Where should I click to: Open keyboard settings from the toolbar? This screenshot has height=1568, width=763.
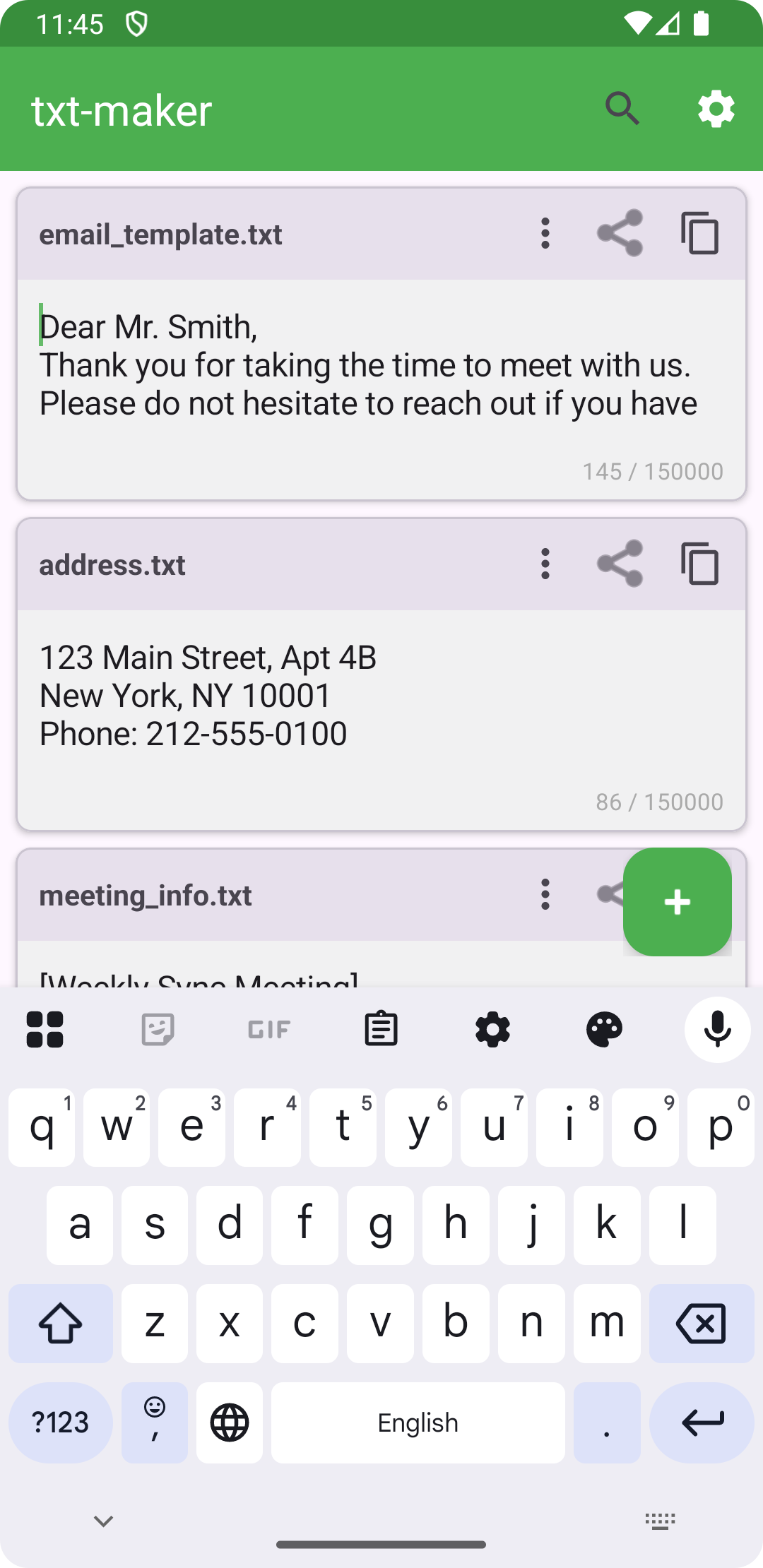tap(493, 1029)
